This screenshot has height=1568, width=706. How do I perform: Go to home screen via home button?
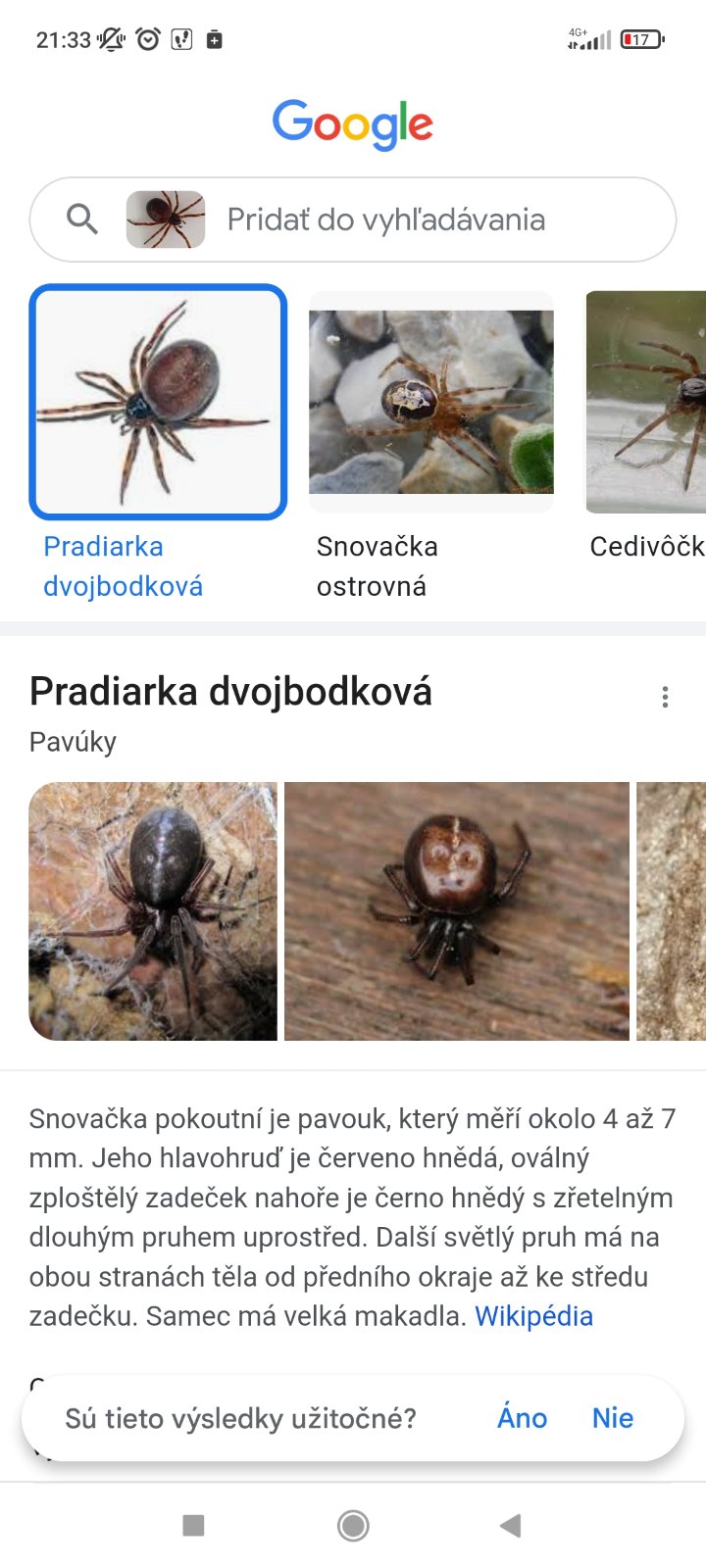click(x=353, y=1525)
